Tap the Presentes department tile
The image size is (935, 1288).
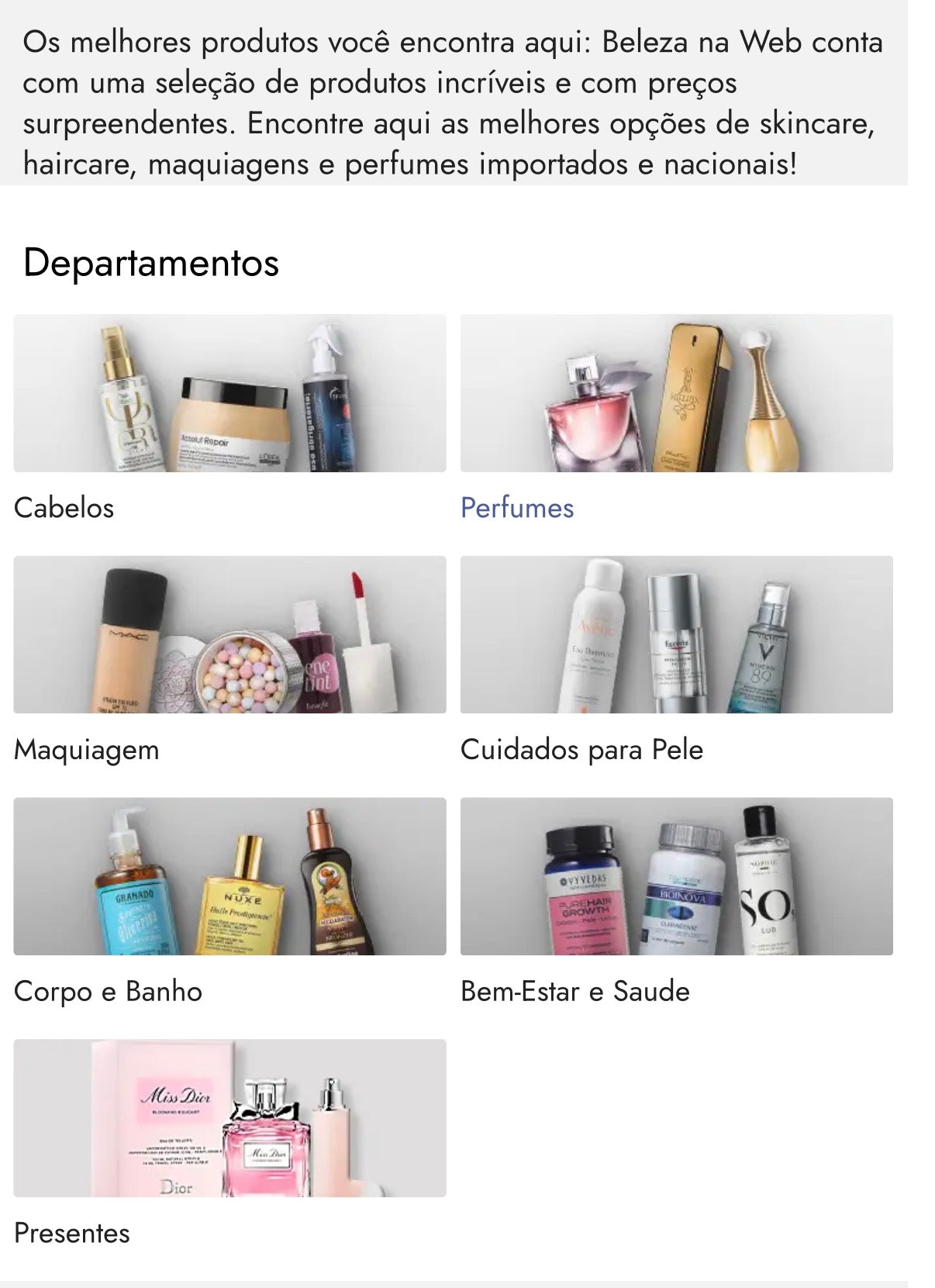229,1118
